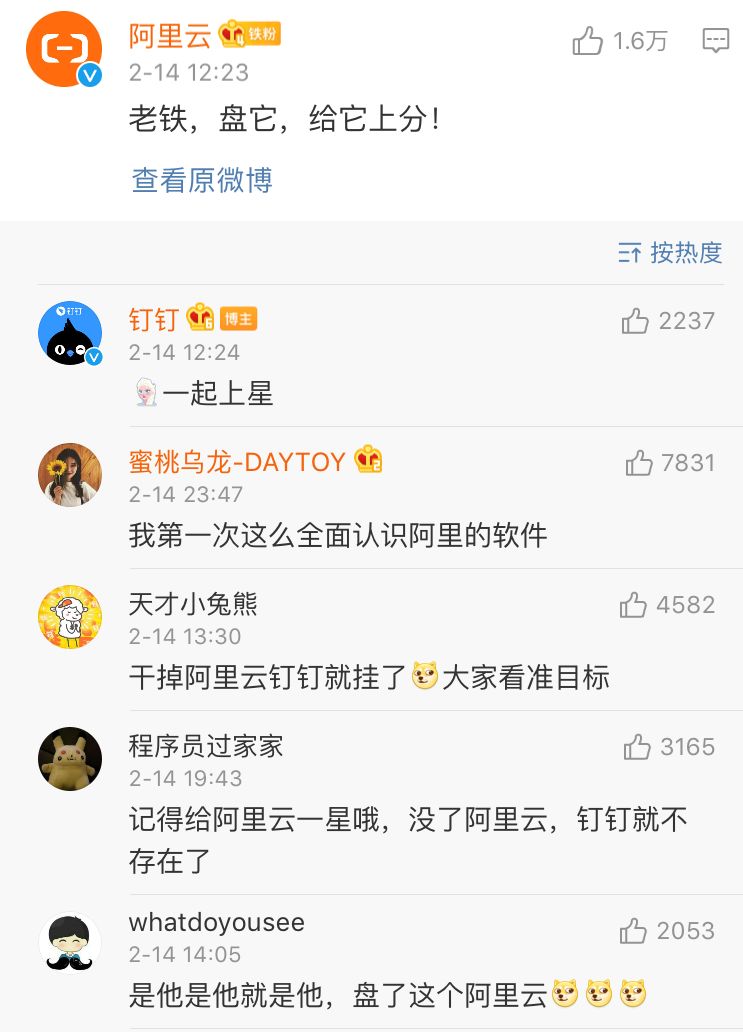Screen dimensions: 743x1032
Task: Open 阿里云's profile avatar
Action: [x=64, y=50]
